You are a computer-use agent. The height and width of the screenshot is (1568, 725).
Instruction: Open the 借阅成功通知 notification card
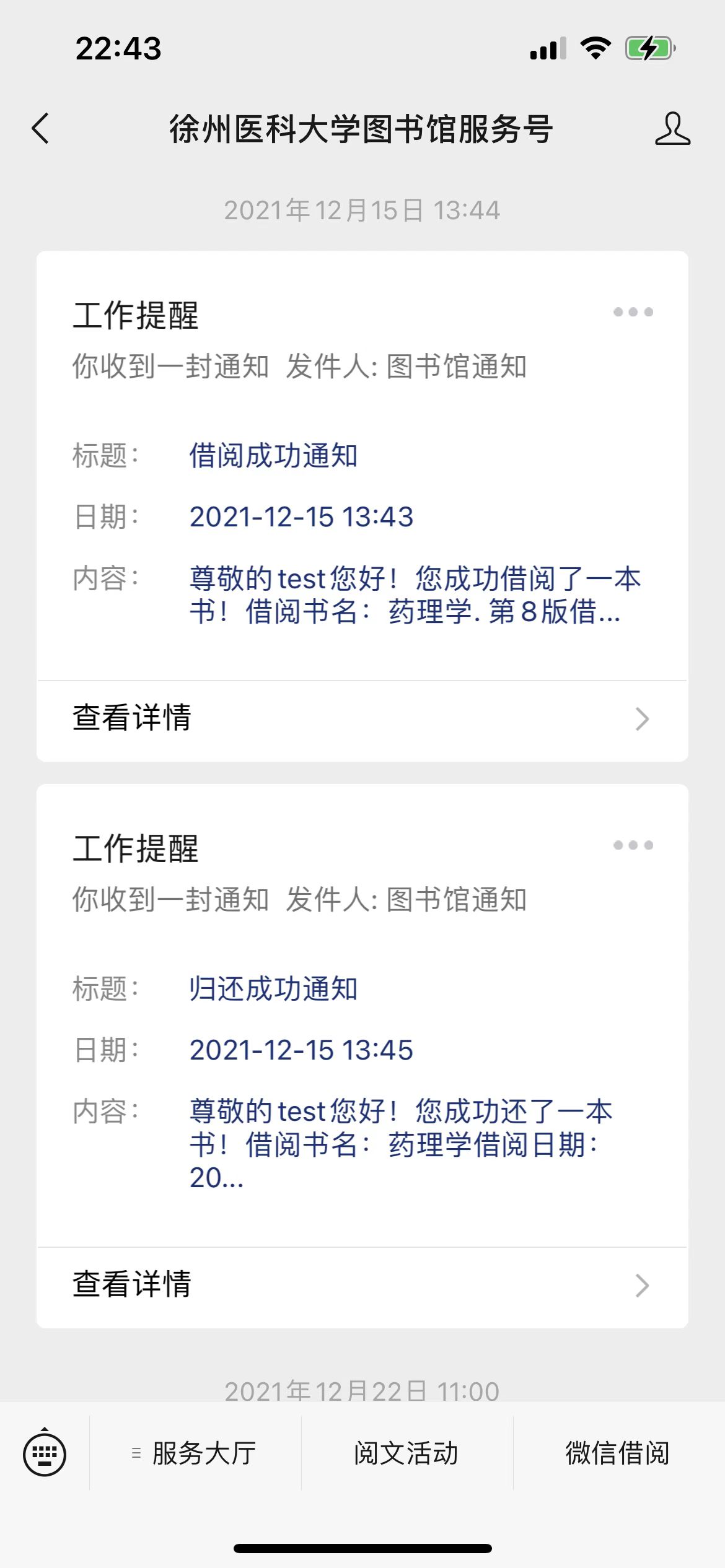(x=362, y=495)
